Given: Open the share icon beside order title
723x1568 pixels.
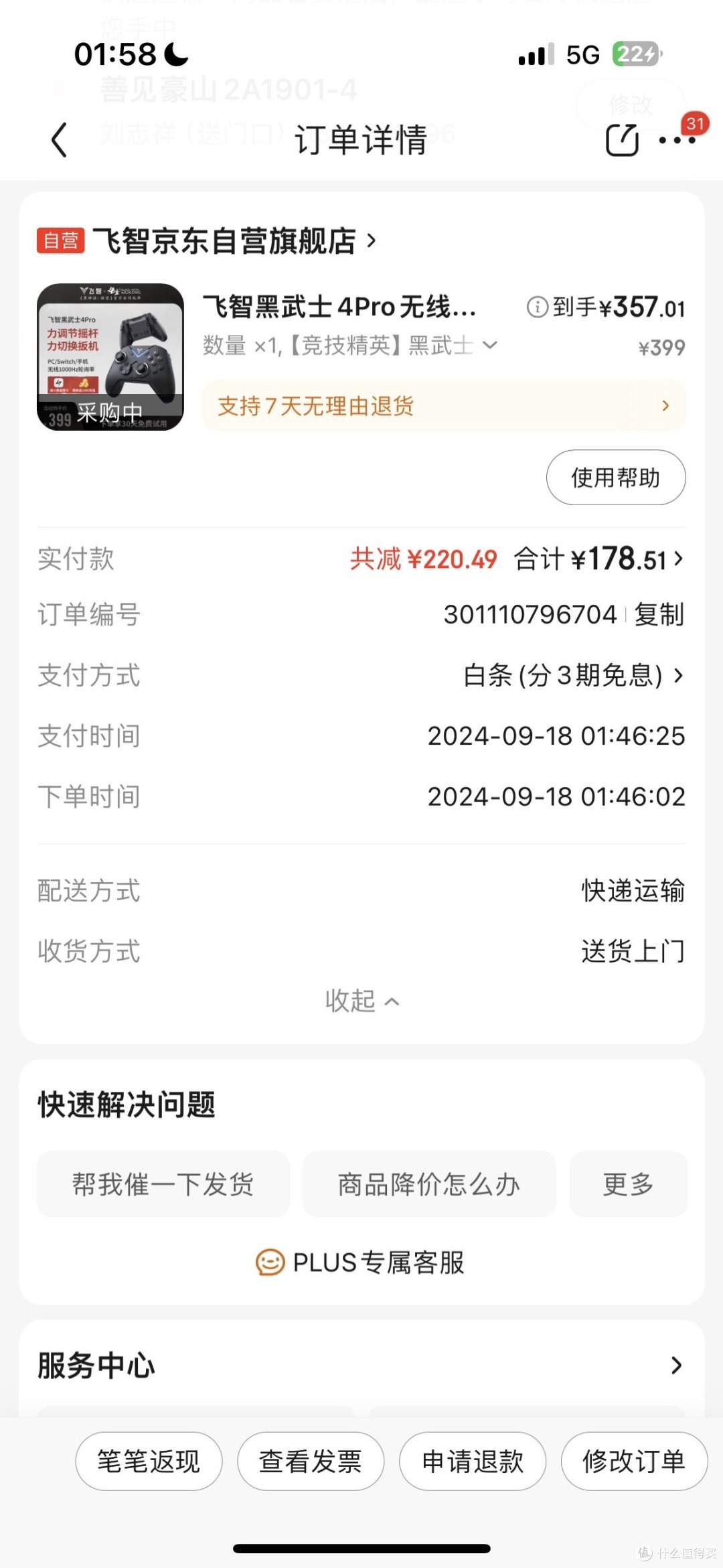Looking at the screenshot, I should click(x=621, y=141).
